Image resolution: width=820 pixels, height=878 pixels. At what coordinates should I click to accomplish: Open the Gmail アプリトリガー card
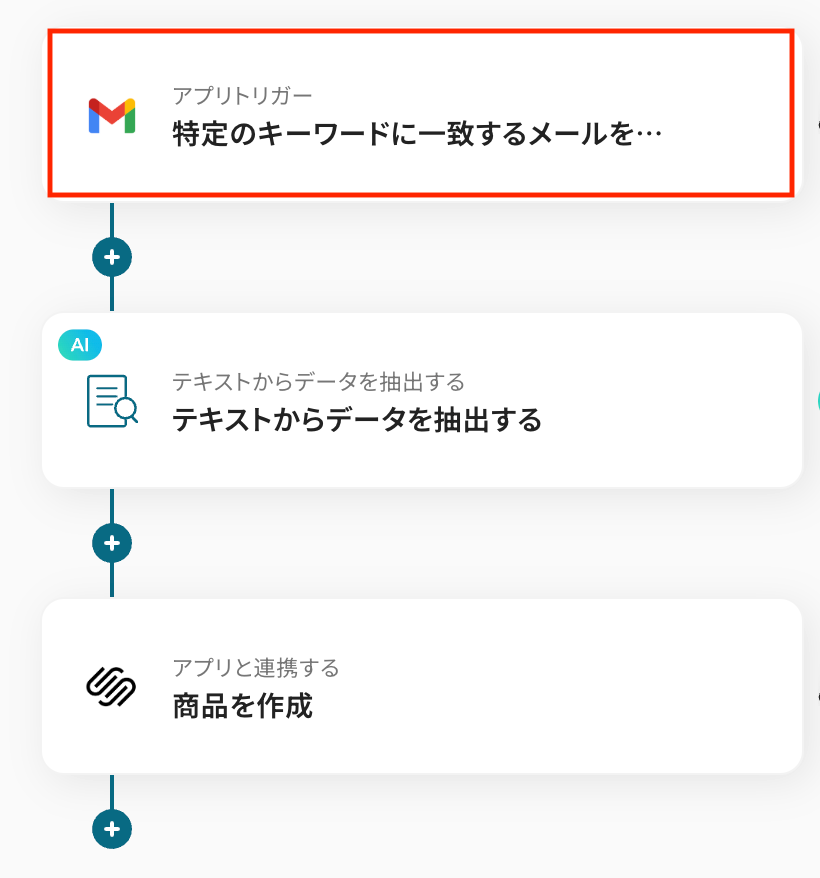click(x=420, y=113)
